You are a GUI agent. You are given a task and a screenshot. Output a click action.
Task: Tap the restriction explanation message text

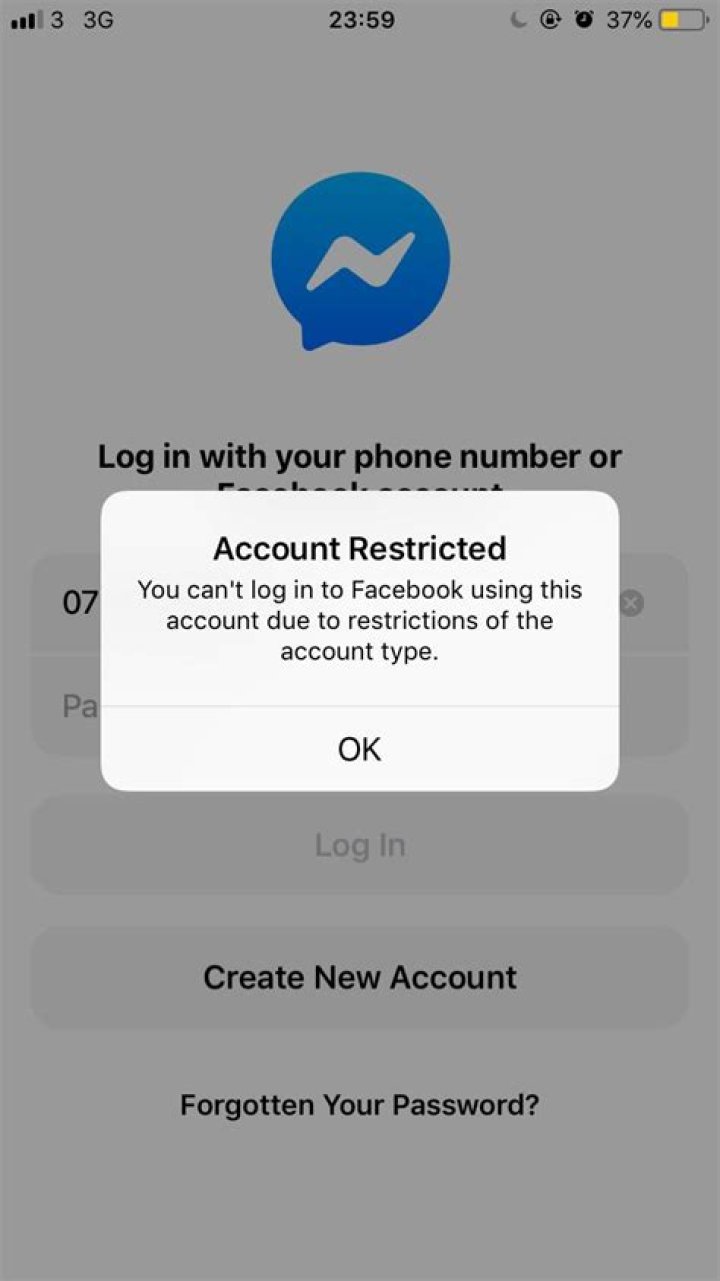pos(359,620)
